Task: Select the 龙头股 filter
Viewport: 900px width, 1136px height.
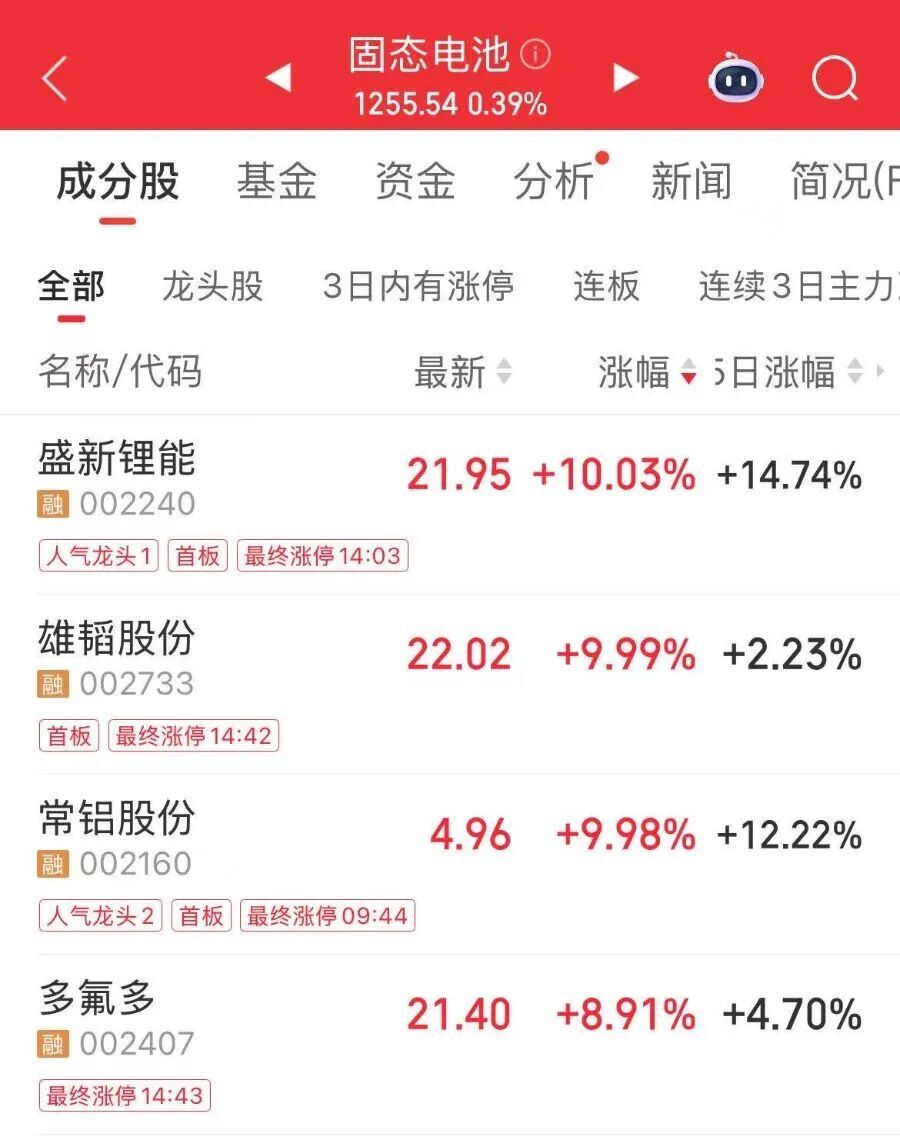Action: 212,287
